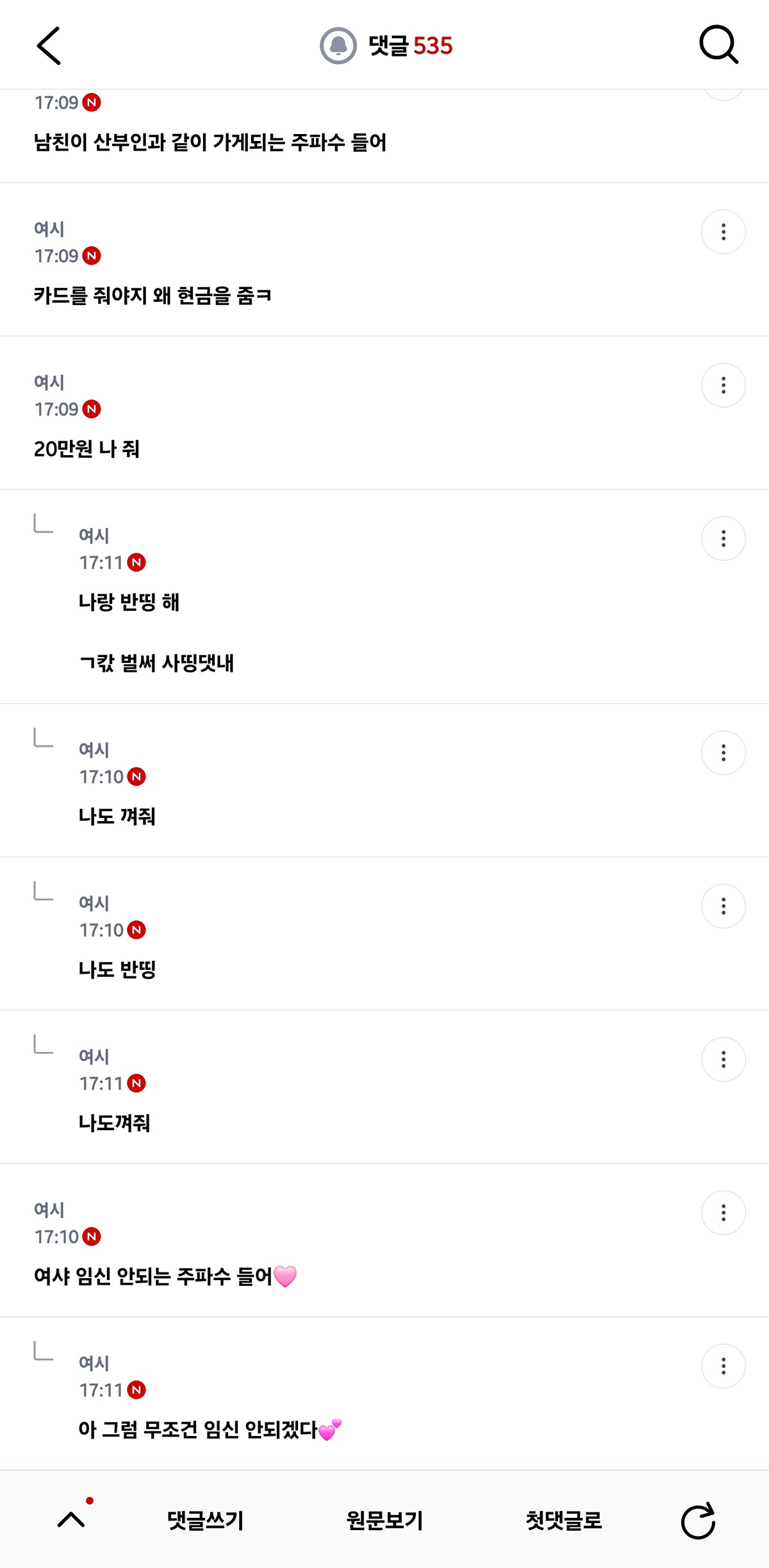This screenshot has width=769, height=1568.
Task: Refresh the comments list
Action: point(698,1520)
